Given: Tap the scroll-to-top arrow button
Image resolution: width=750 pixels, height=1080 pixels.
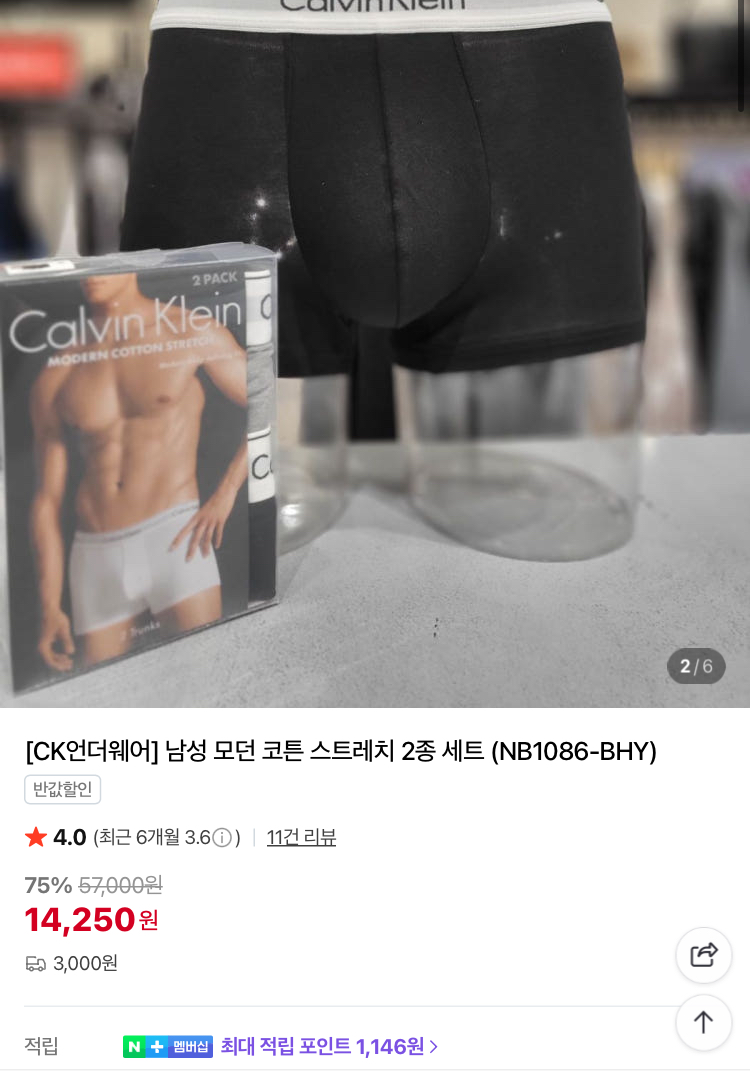Looking at the screenshot, I should 703,1022.
